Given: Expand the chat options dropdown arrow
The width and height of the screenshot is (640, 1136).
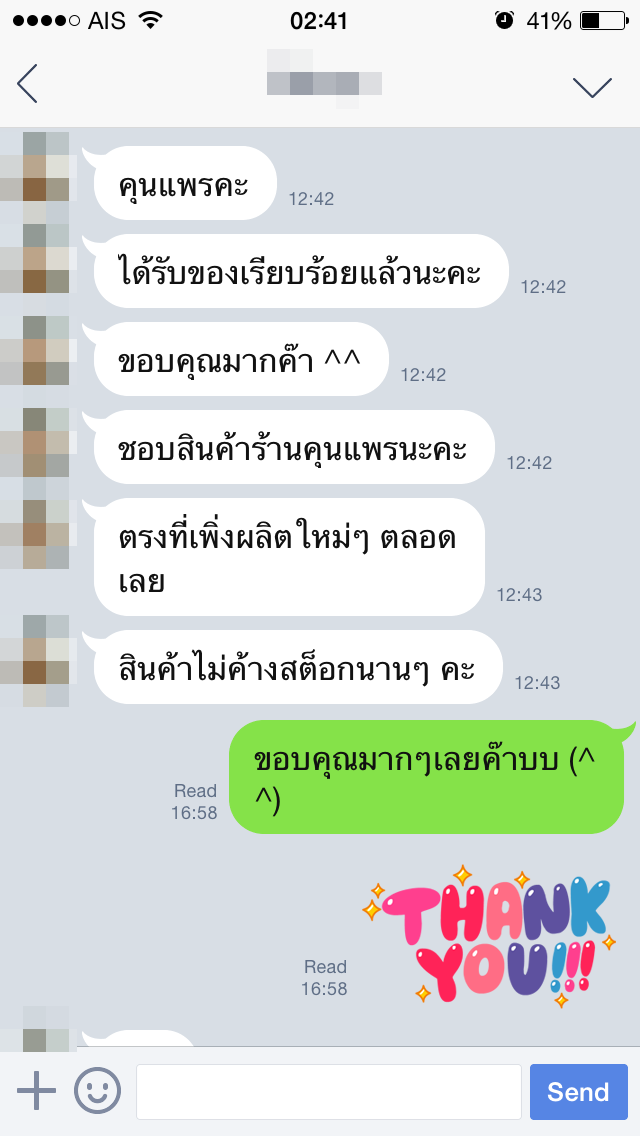Looking at the screenshot, I should (x=592, y=87).
